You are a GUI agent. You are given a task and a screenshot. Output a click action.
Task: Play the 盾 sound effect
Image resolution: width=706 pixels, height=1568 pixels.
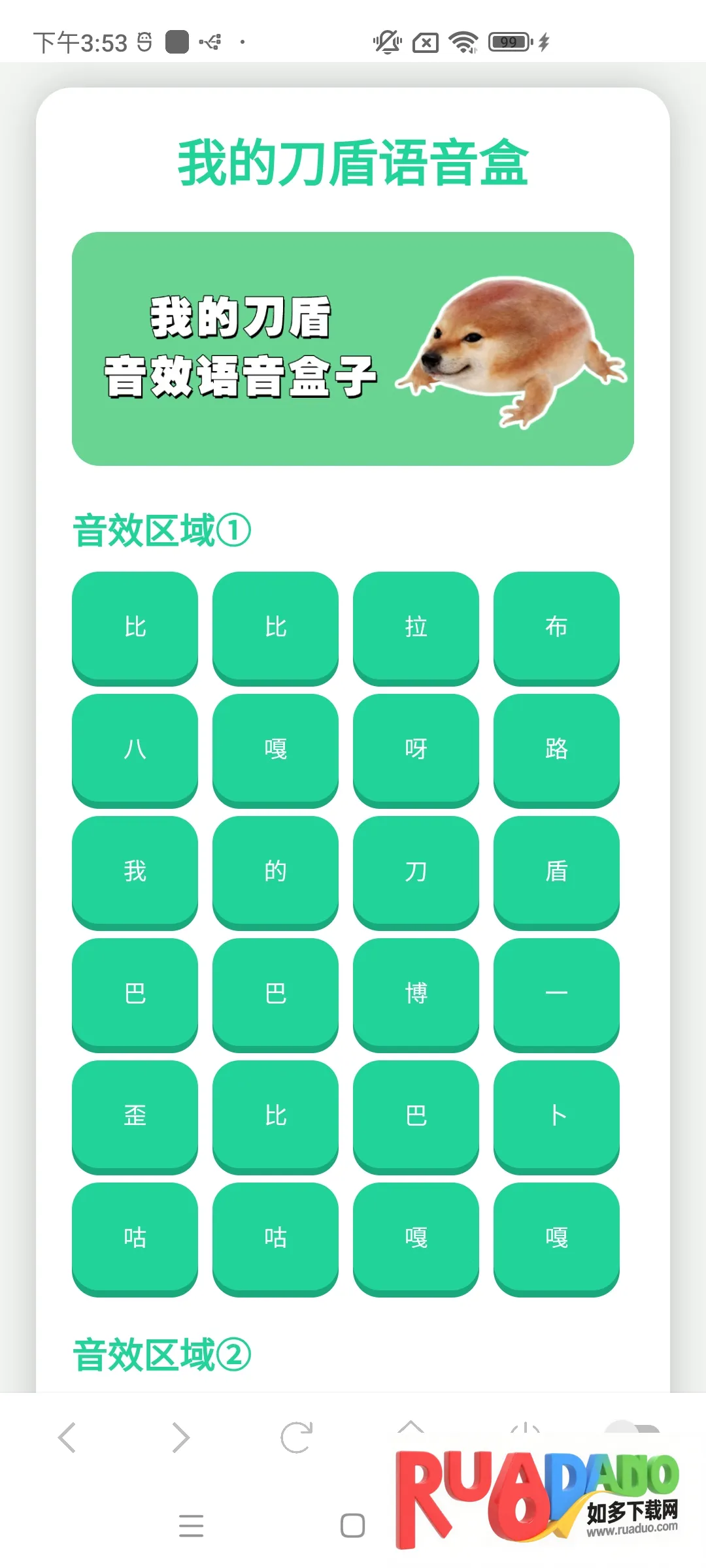point(556,871)
